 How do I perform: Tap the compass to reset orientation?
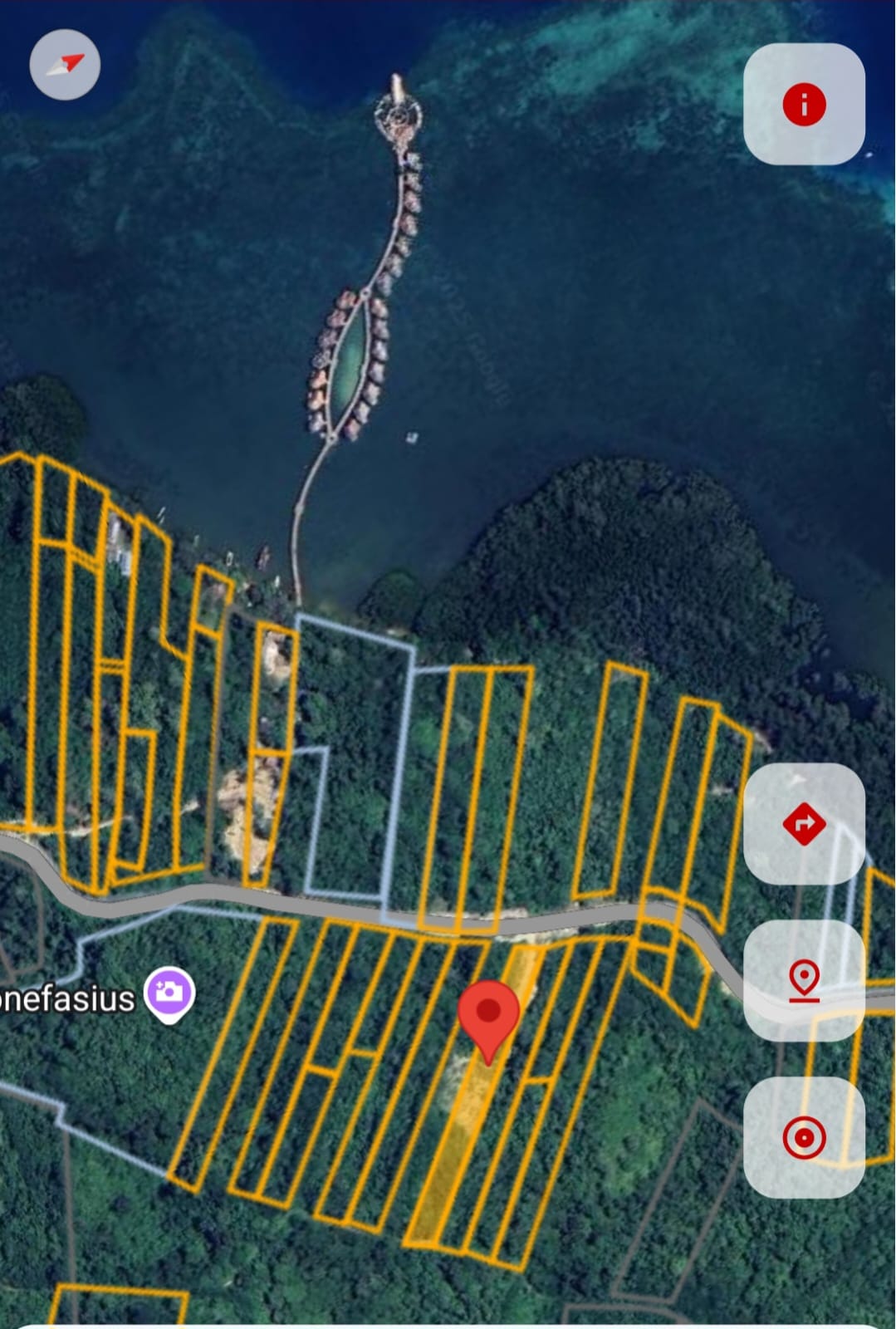65,65
